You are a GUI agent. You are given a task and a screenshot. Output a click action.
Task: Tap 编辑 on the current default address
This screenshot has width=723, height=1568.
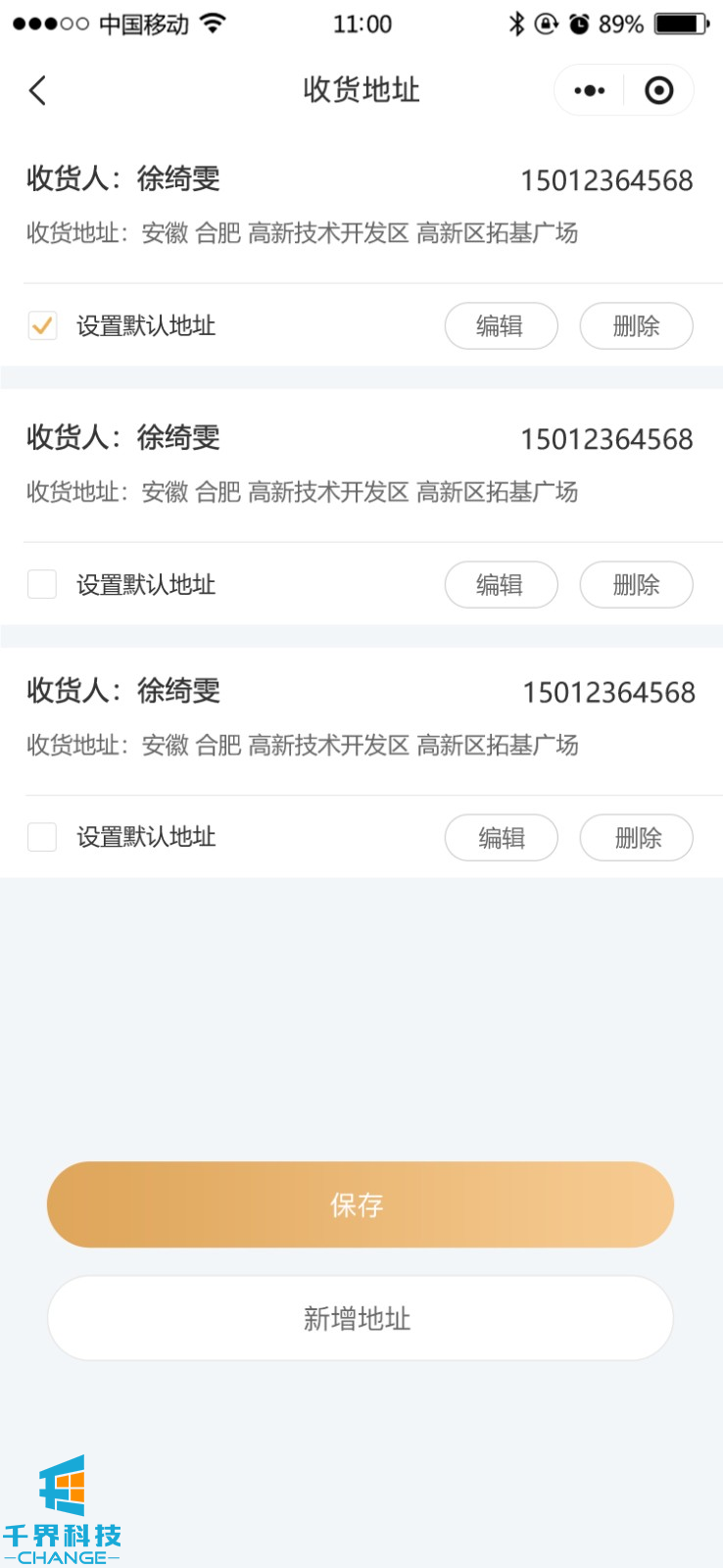click(501, 326)
